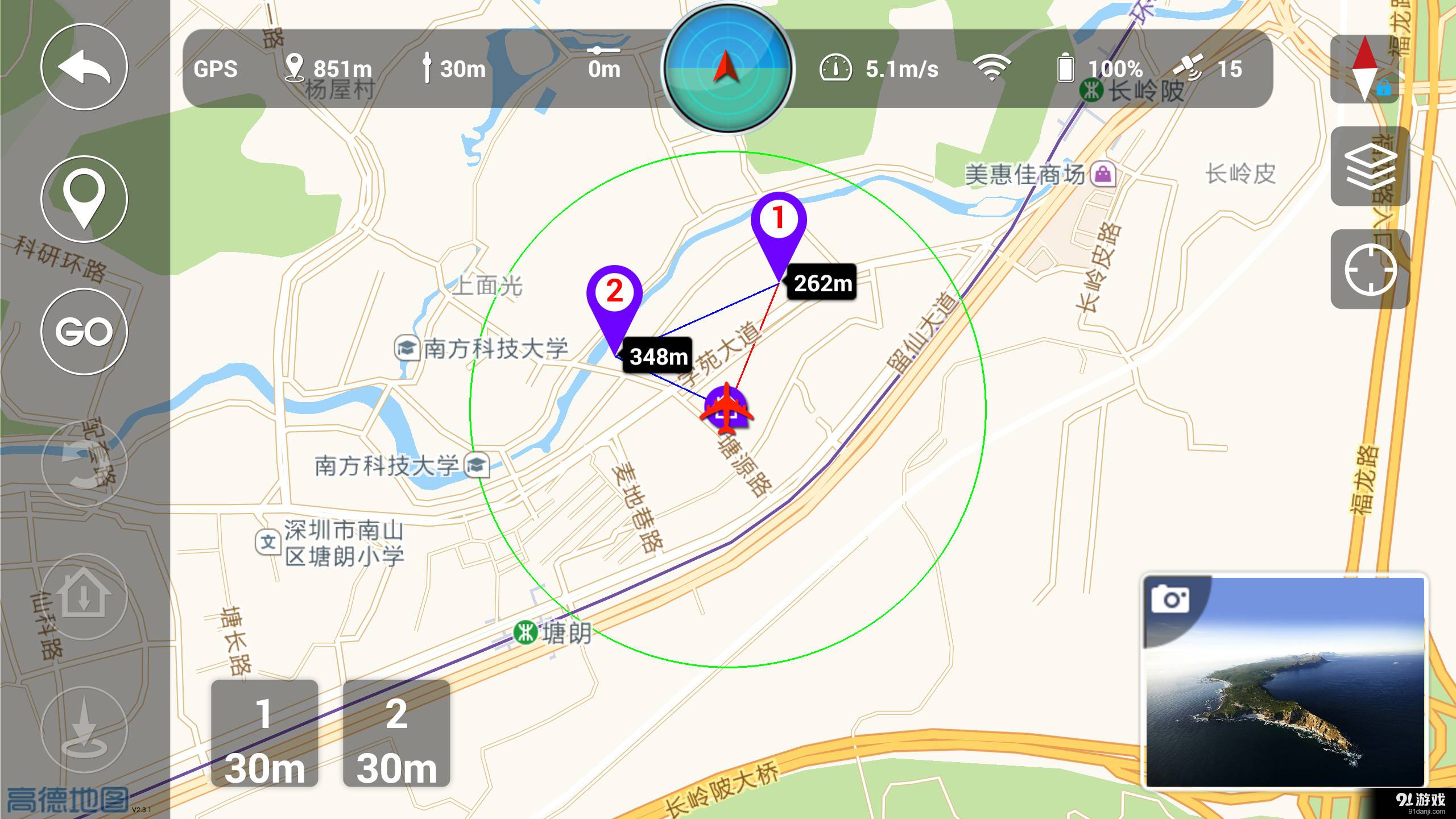Select waypoint 1 altitude card
Screen dimensions: 1456x819
coord(264,734)
